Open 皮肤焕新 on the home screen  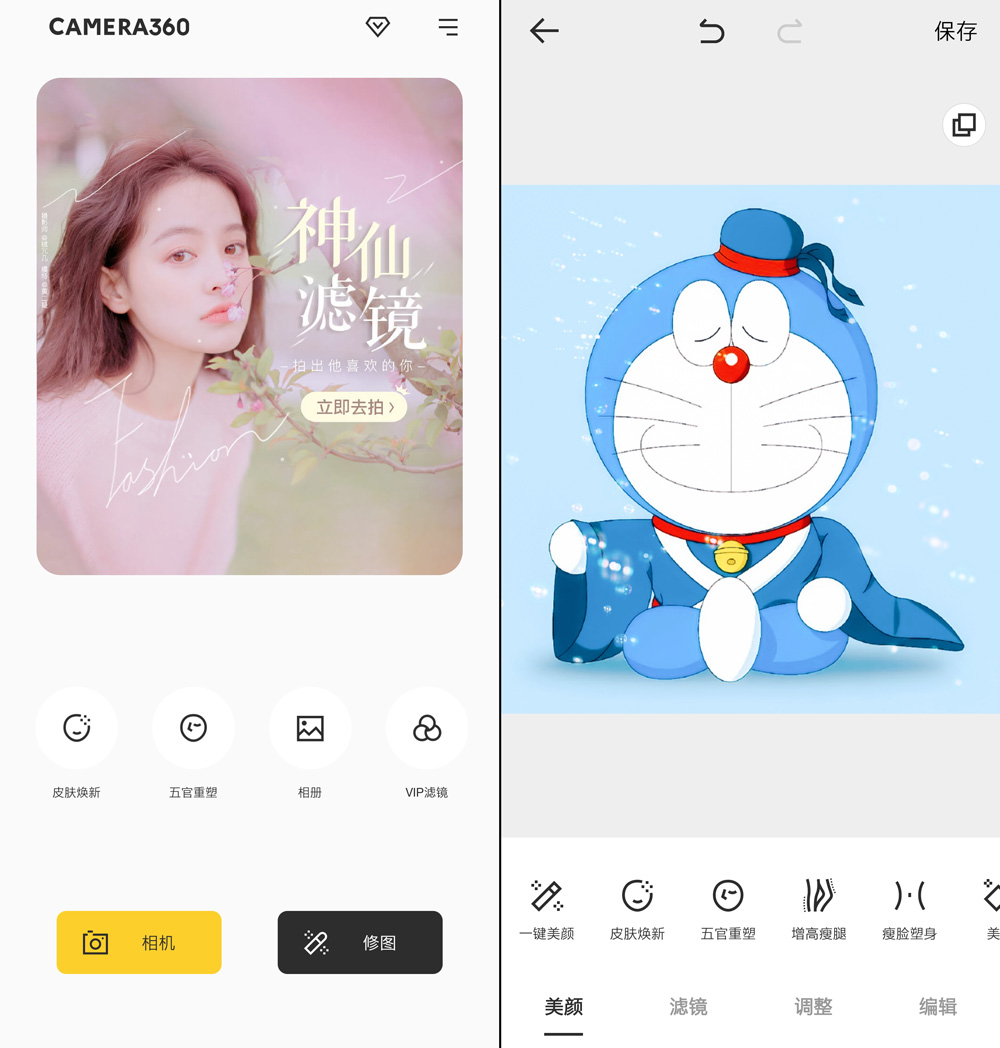[77, 729]
